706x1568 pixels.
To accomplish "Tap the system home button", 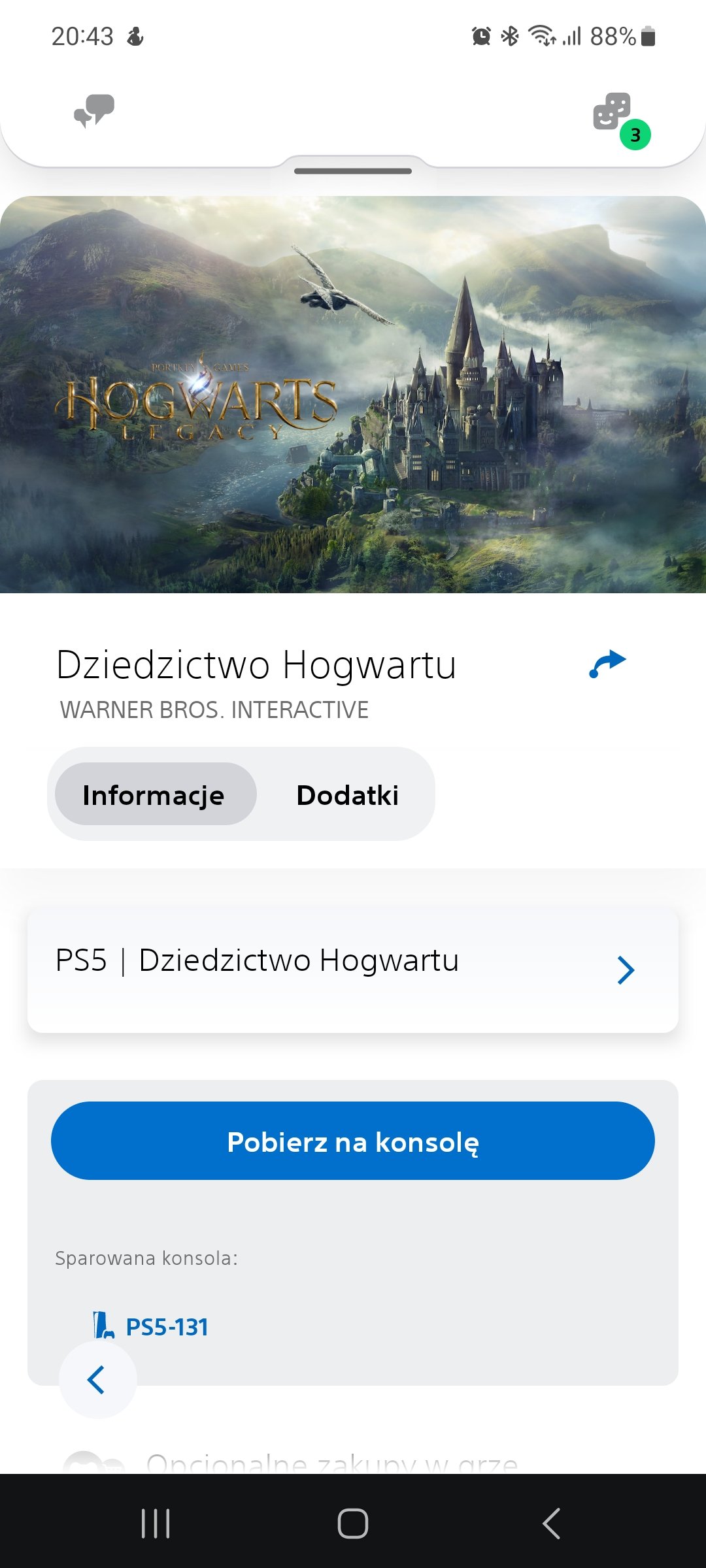I will point(352,1524).
